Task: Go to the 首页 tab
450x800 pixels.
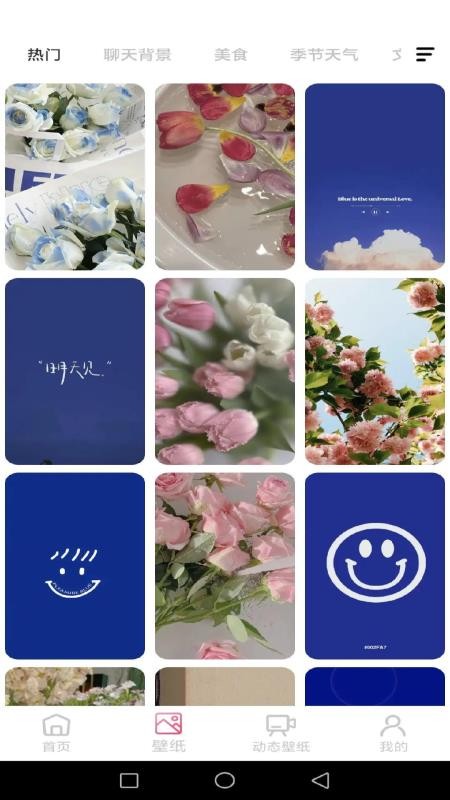Action: [x=56, y=733]
